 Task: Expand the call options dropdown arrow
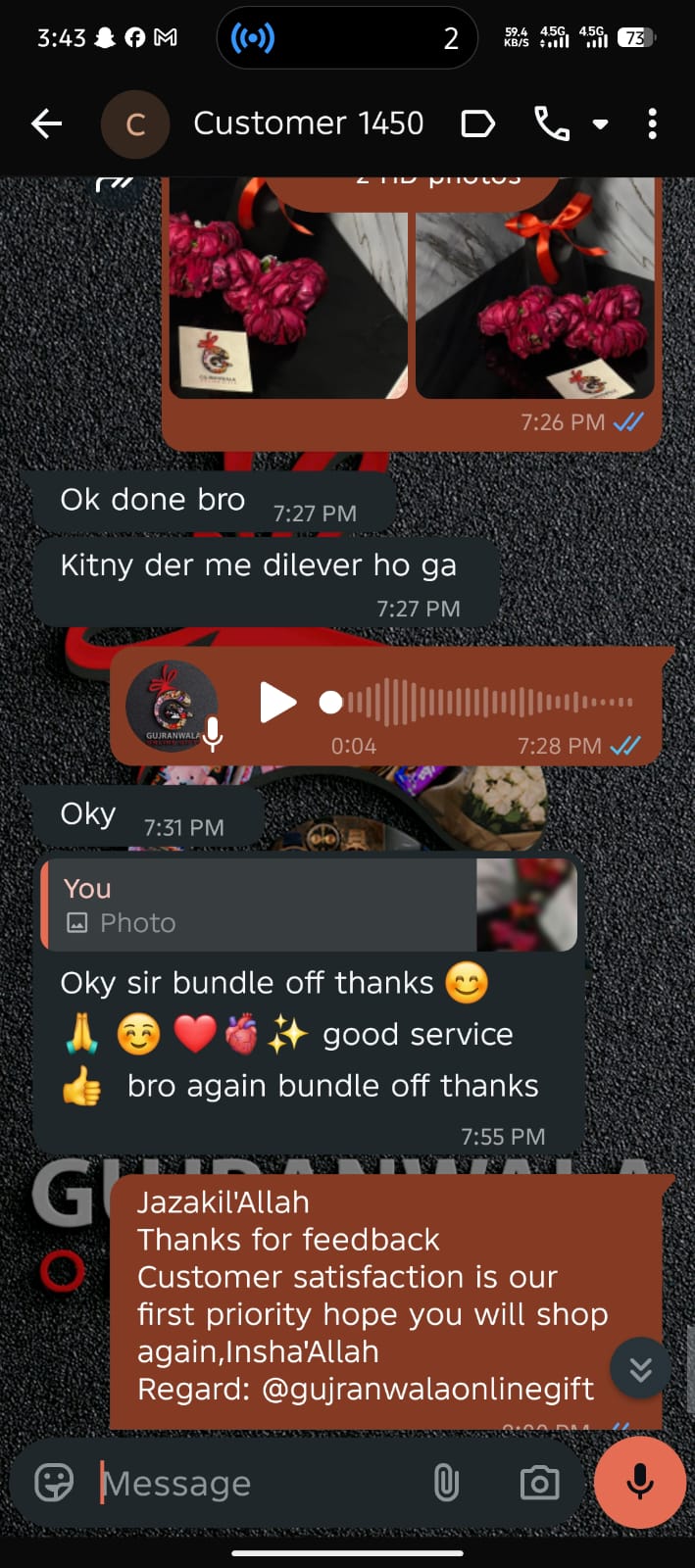(601, 124)
